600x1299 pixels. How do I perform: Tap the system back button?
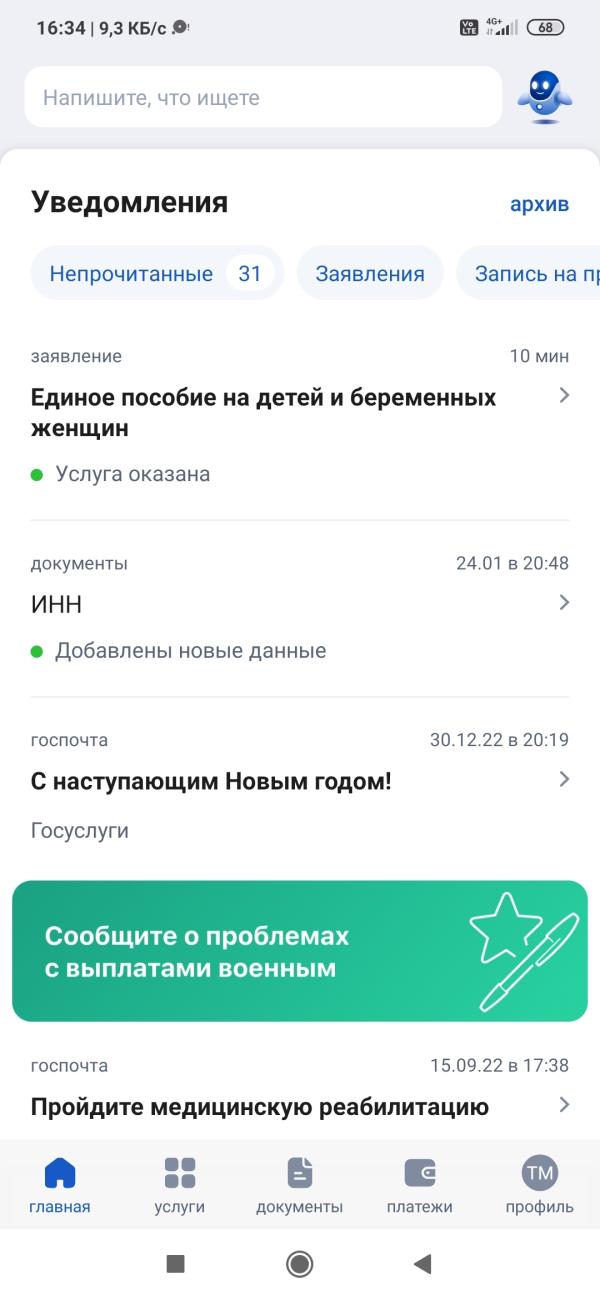(422, 1264)
